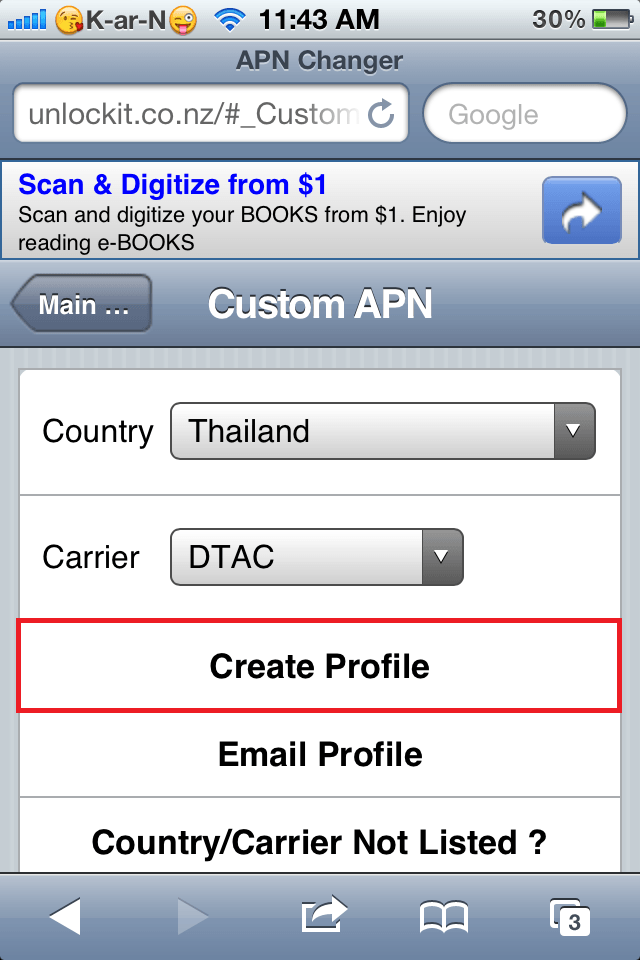Tap the blue arrow ad button
This screenshot has width=640, height=960.
click(x=574, y=210)
